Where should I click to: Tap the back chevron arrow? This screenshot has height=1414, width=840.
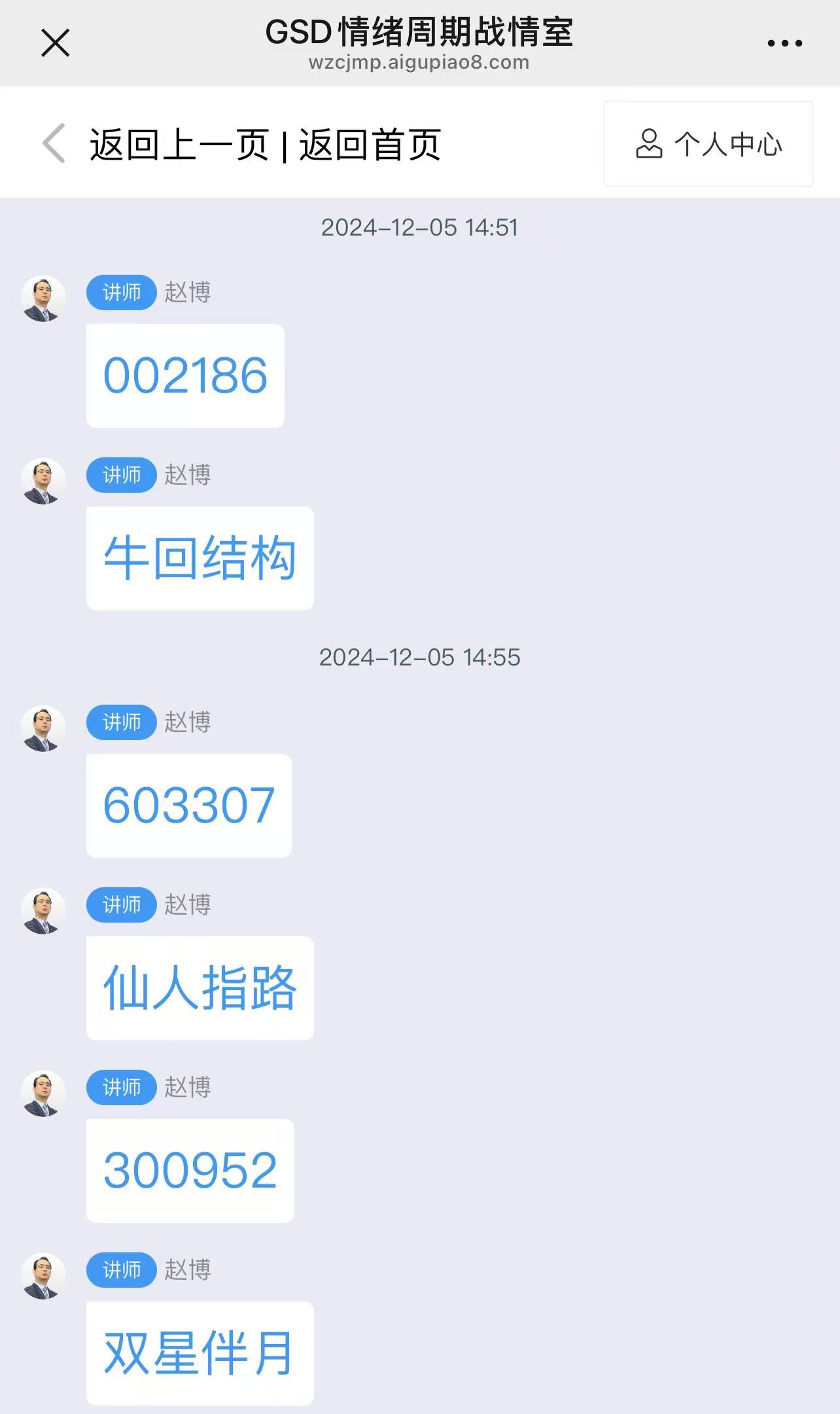[x=54, y=143]
